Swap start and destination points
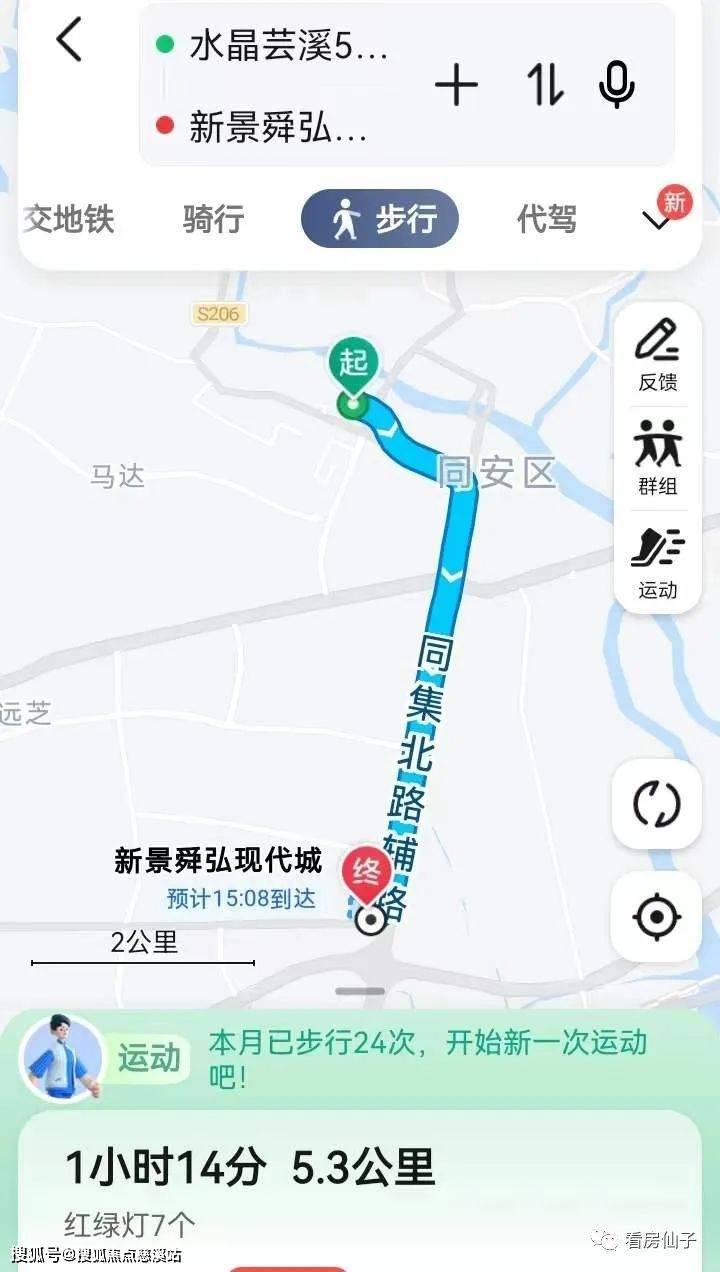Screen dimensions: 720x1272 545,85
